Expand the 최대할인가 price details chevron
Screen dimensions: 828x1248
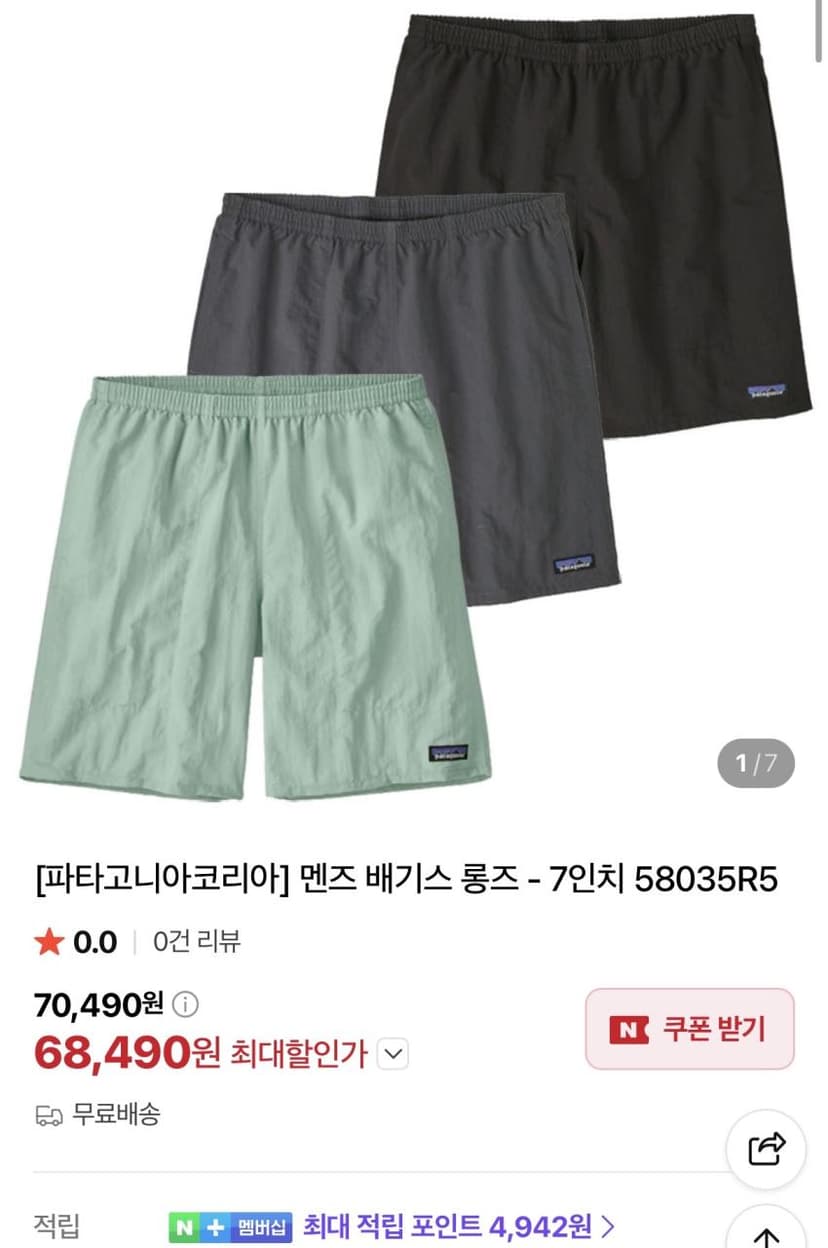coord(395,1054)
